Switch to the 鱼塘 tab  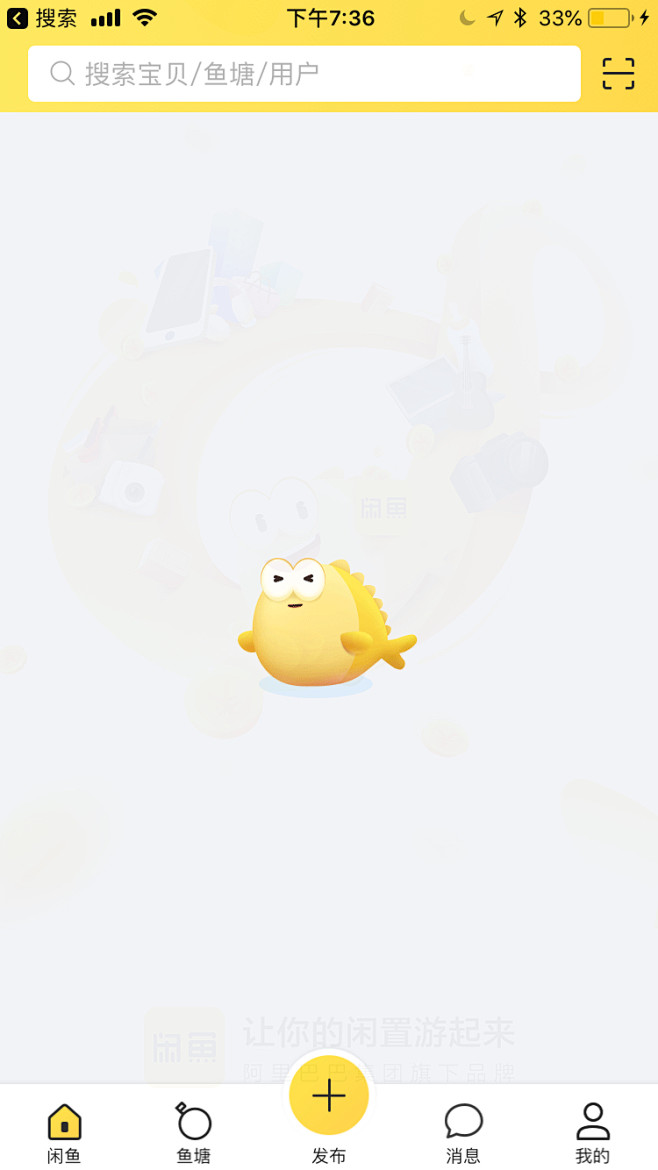coord(194,1134)
